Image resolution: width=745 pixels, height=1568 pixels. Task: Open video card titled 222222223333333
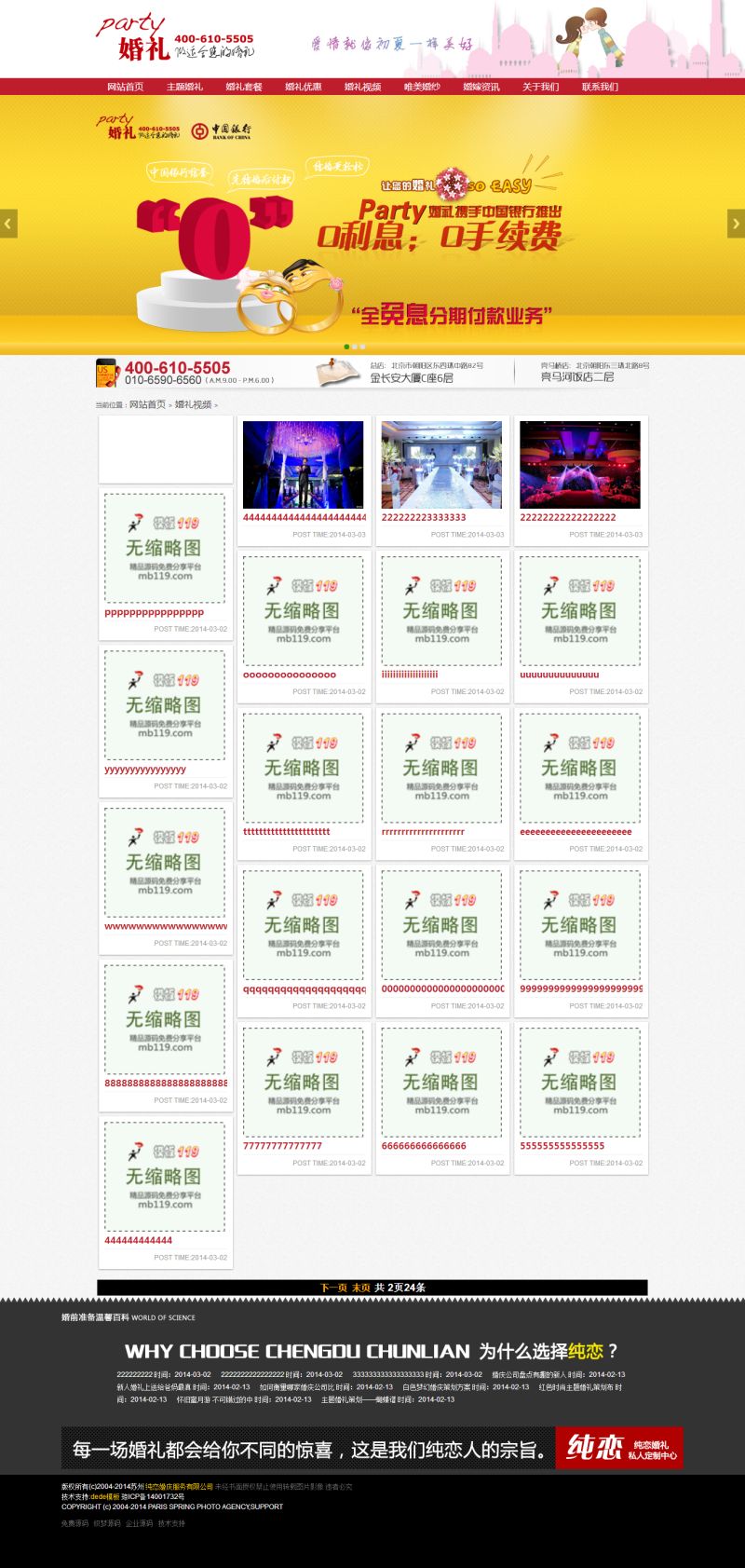424,517
